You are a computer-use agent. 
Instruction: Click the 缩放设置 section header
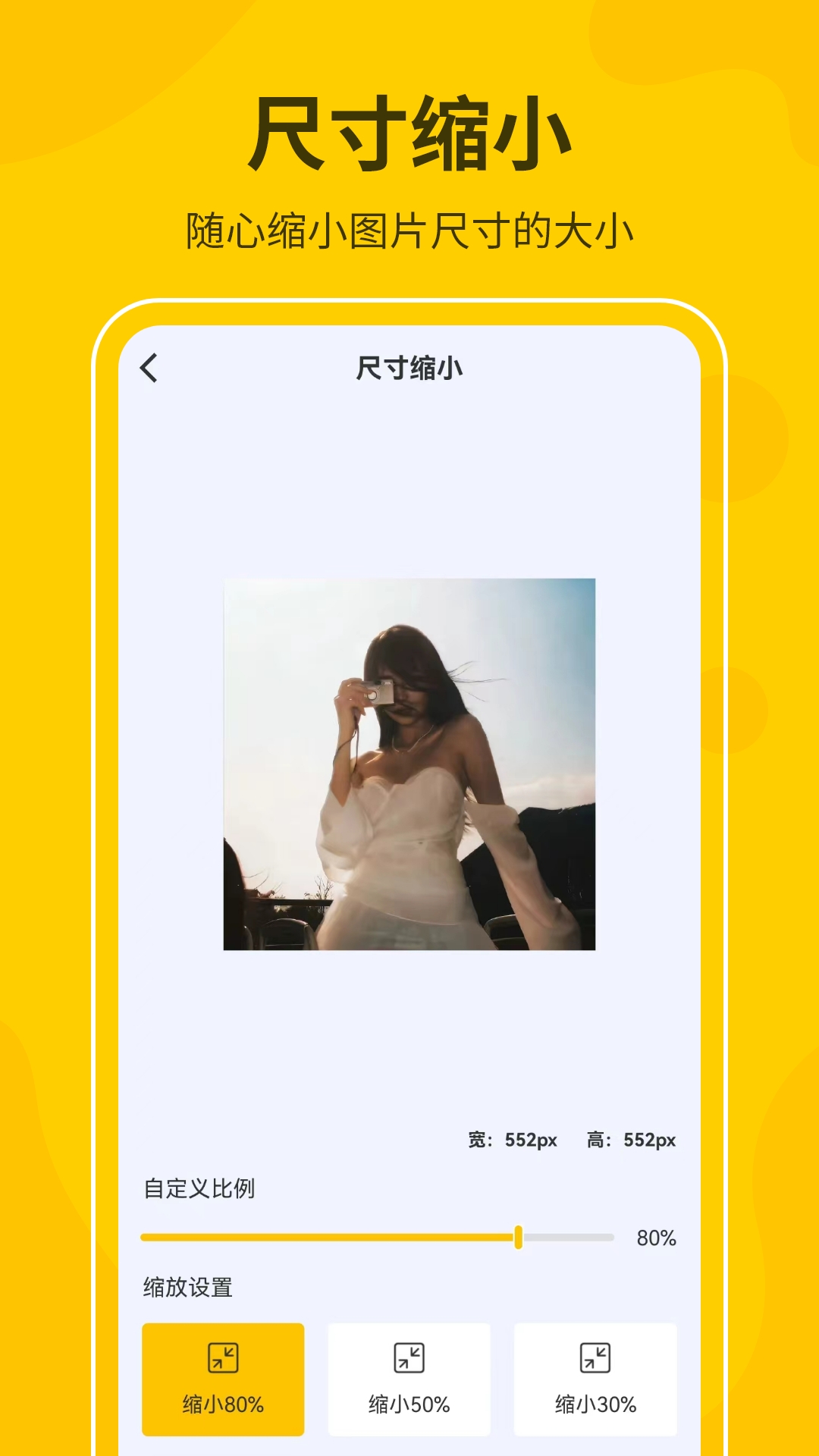[x=189, y=1286]
